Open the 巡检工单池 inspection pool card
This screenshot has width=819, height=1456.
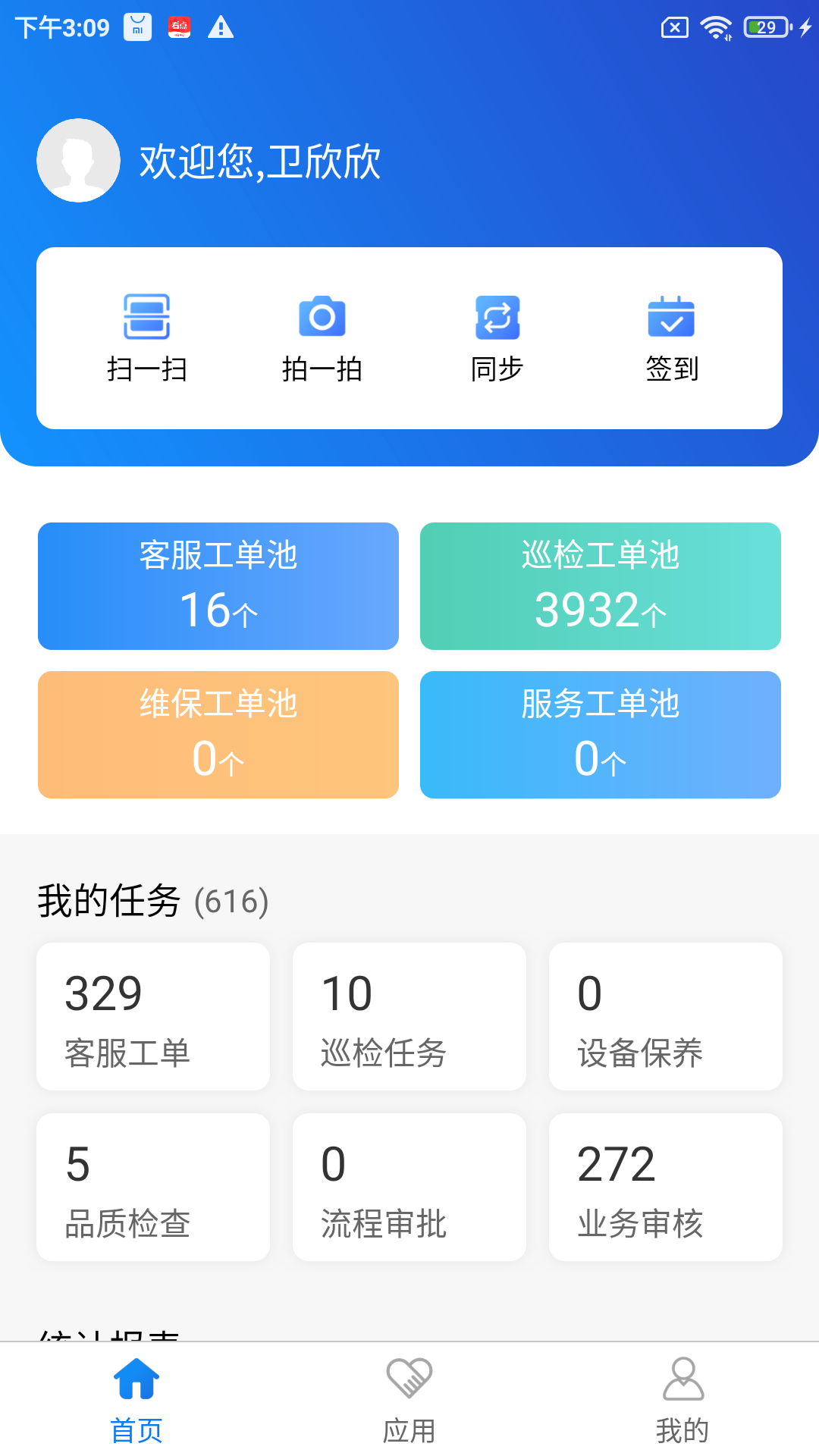[x=600, y=585]
